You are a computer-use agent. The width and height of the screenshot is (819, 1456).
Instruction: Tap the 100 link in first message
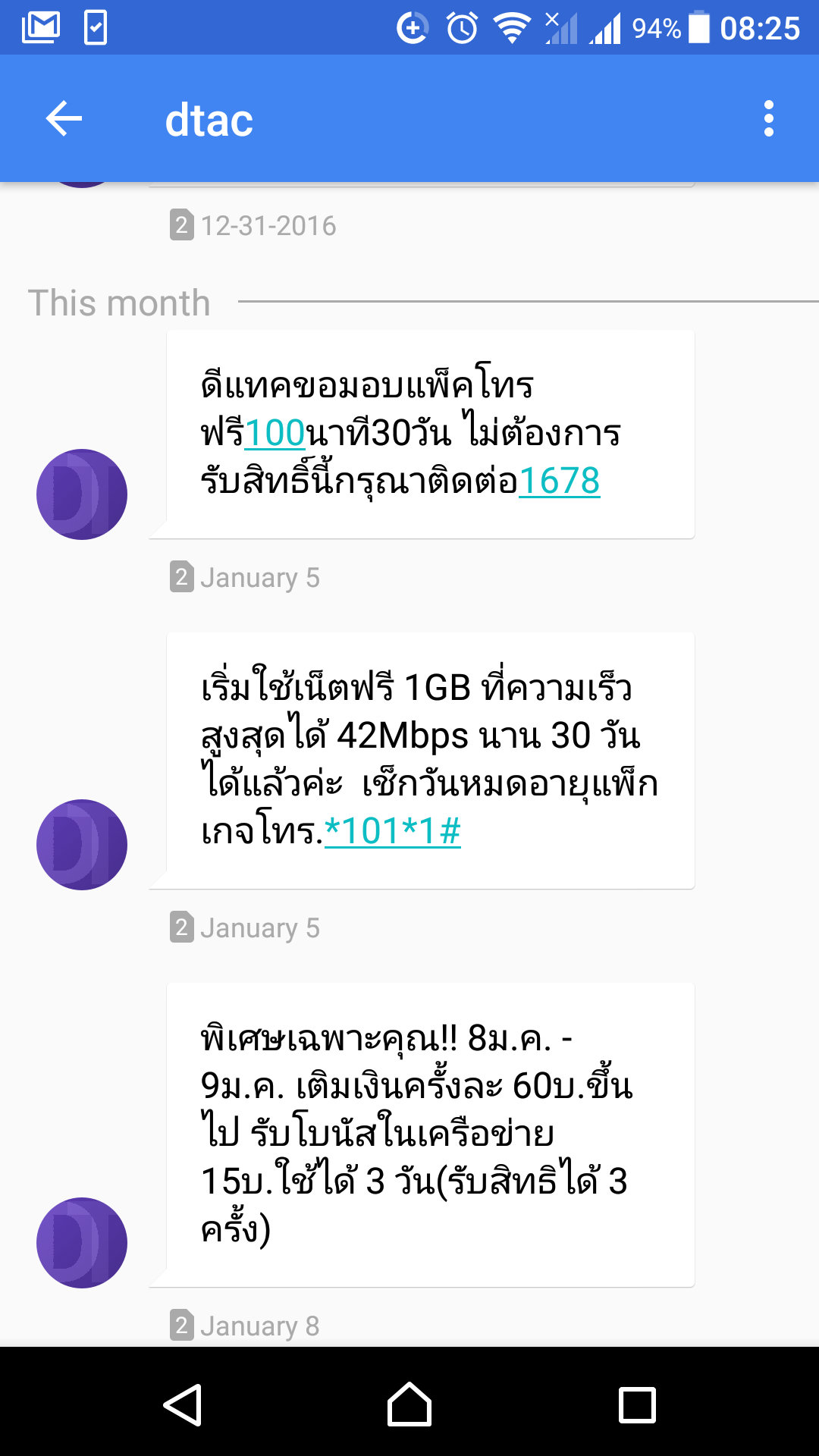[x=275, y=433]
